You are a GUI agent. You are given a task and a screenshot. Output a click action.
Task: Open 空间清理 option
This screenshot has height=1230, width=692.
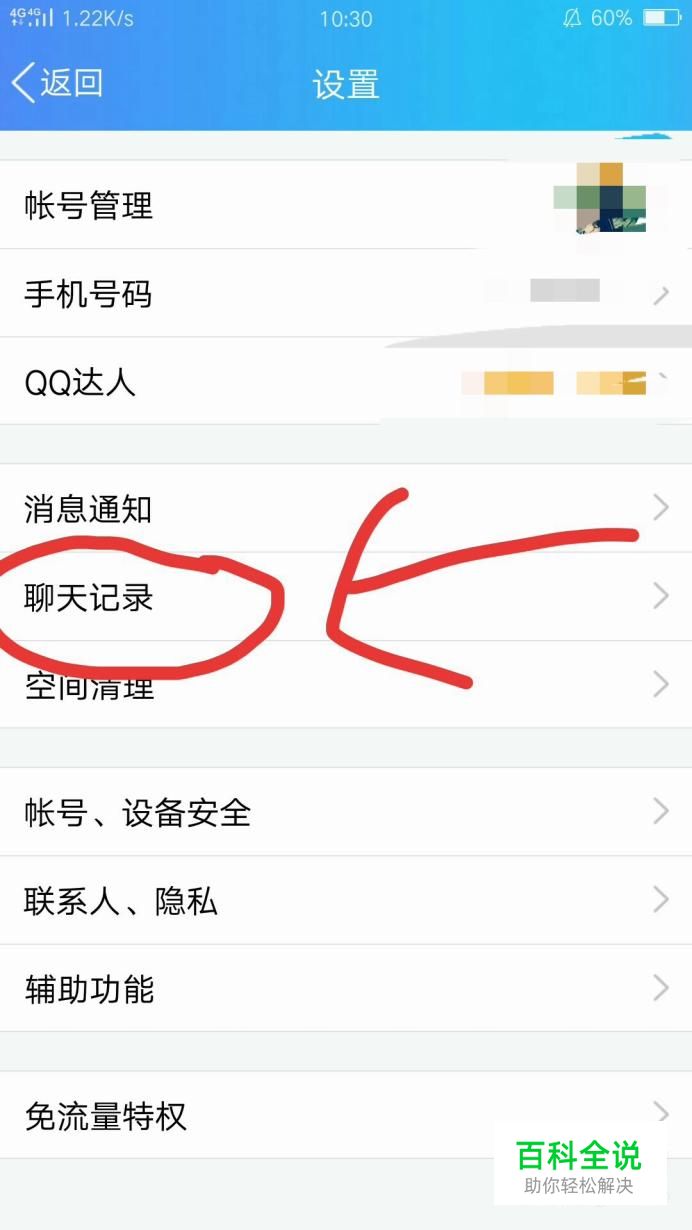tap(88, 686)
